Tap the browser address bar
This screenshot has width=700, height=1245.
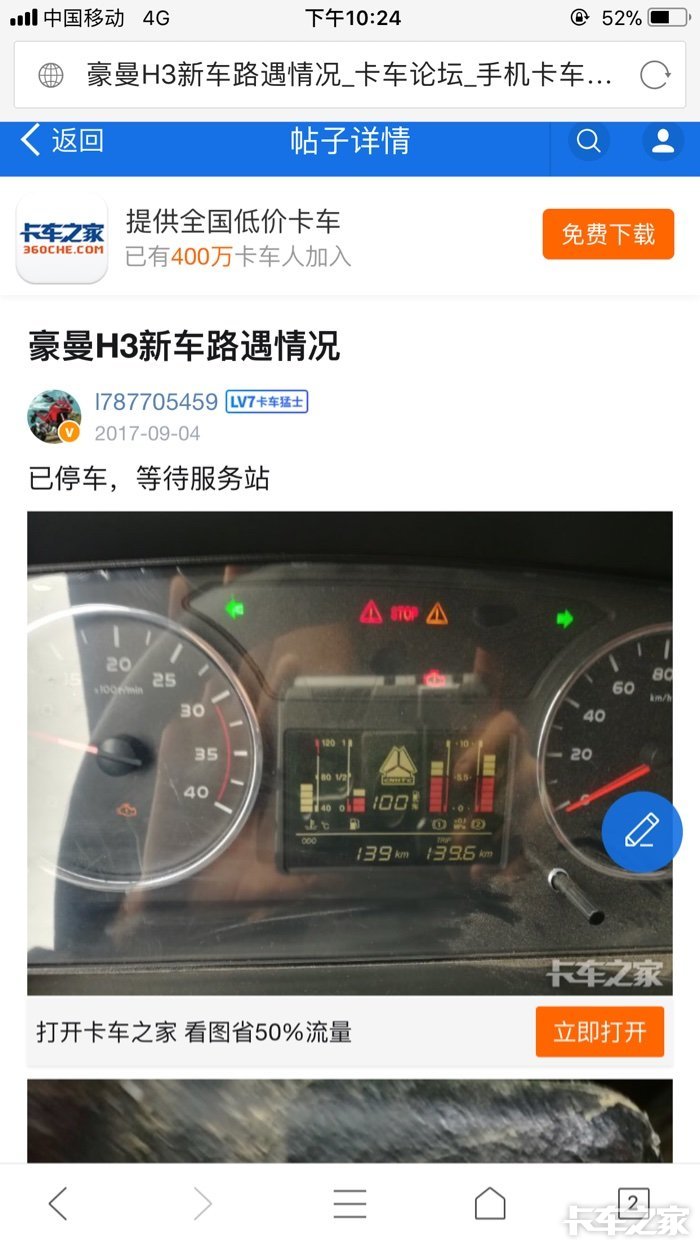point(350,75)
